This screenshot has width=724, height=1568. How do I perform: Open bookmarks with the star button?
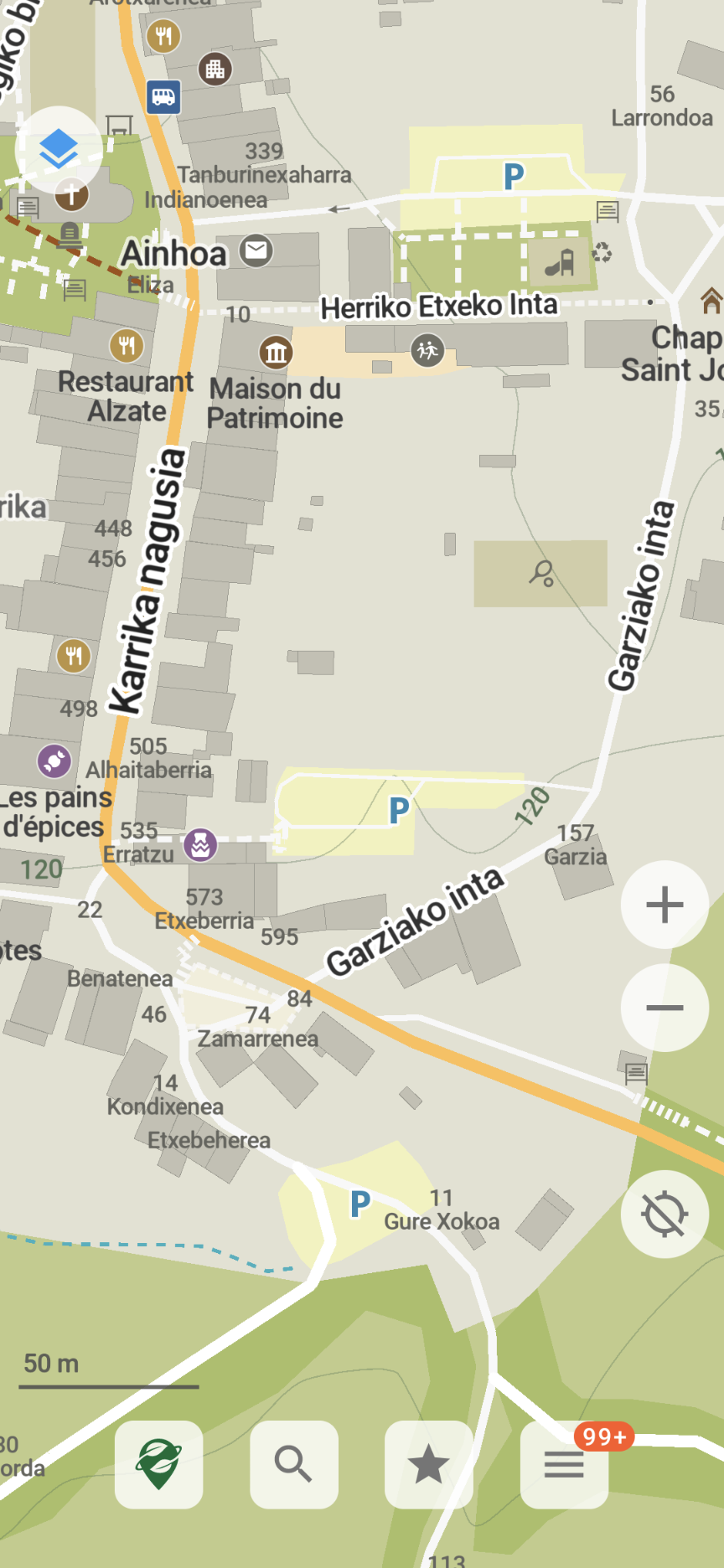click(429, 1464)
